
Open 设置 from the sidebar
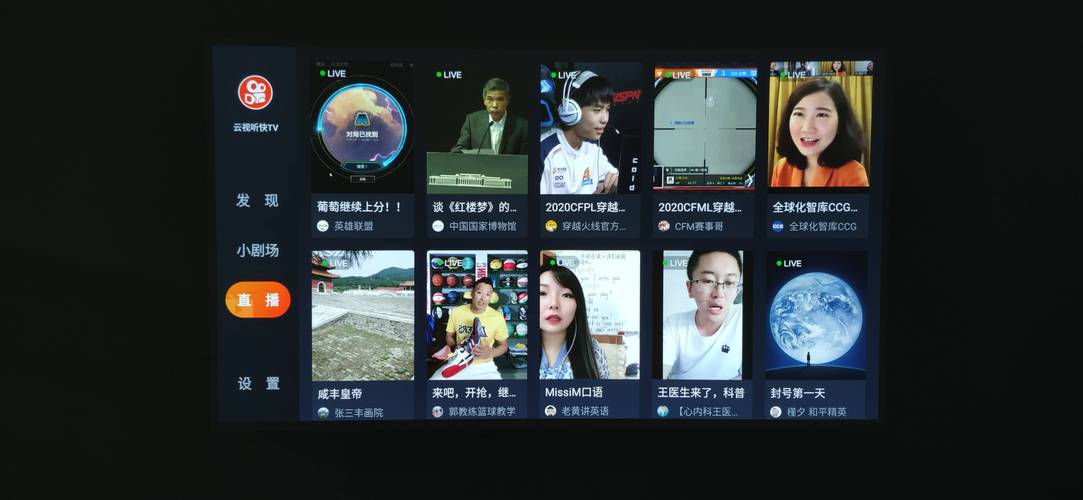[x=257, y=383]
